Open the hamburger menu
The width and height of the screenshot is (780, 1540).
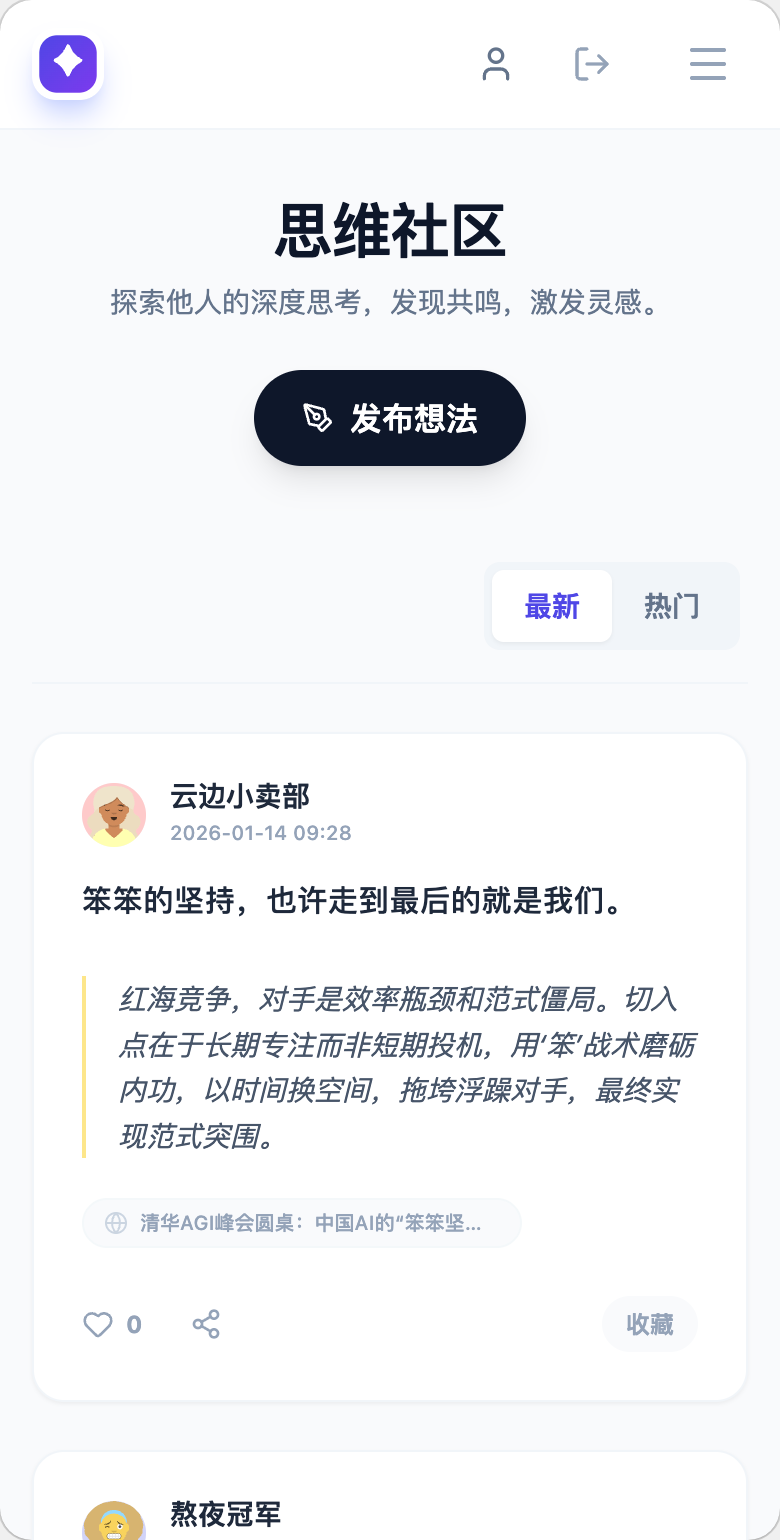click(707, 64)
